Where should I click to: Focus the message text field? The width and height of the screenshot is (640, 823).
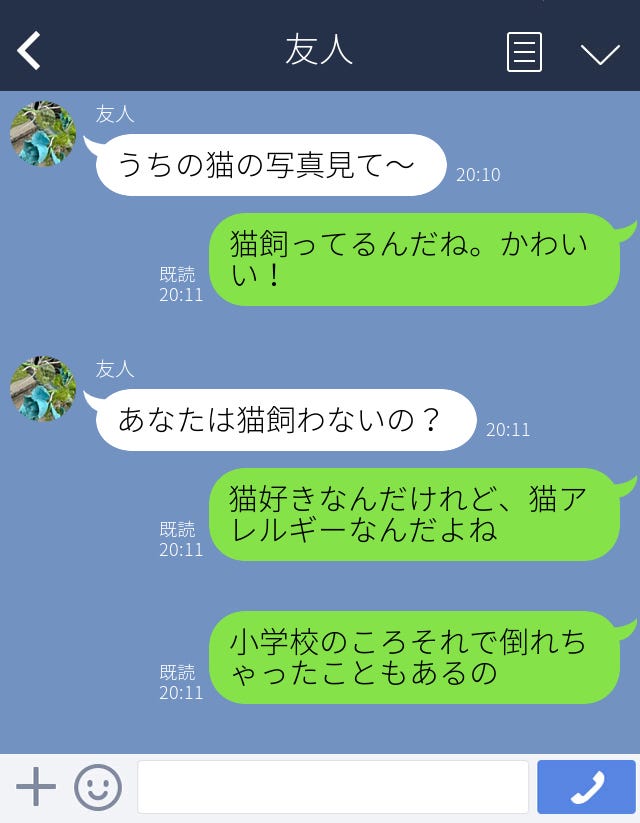point(332,787)
